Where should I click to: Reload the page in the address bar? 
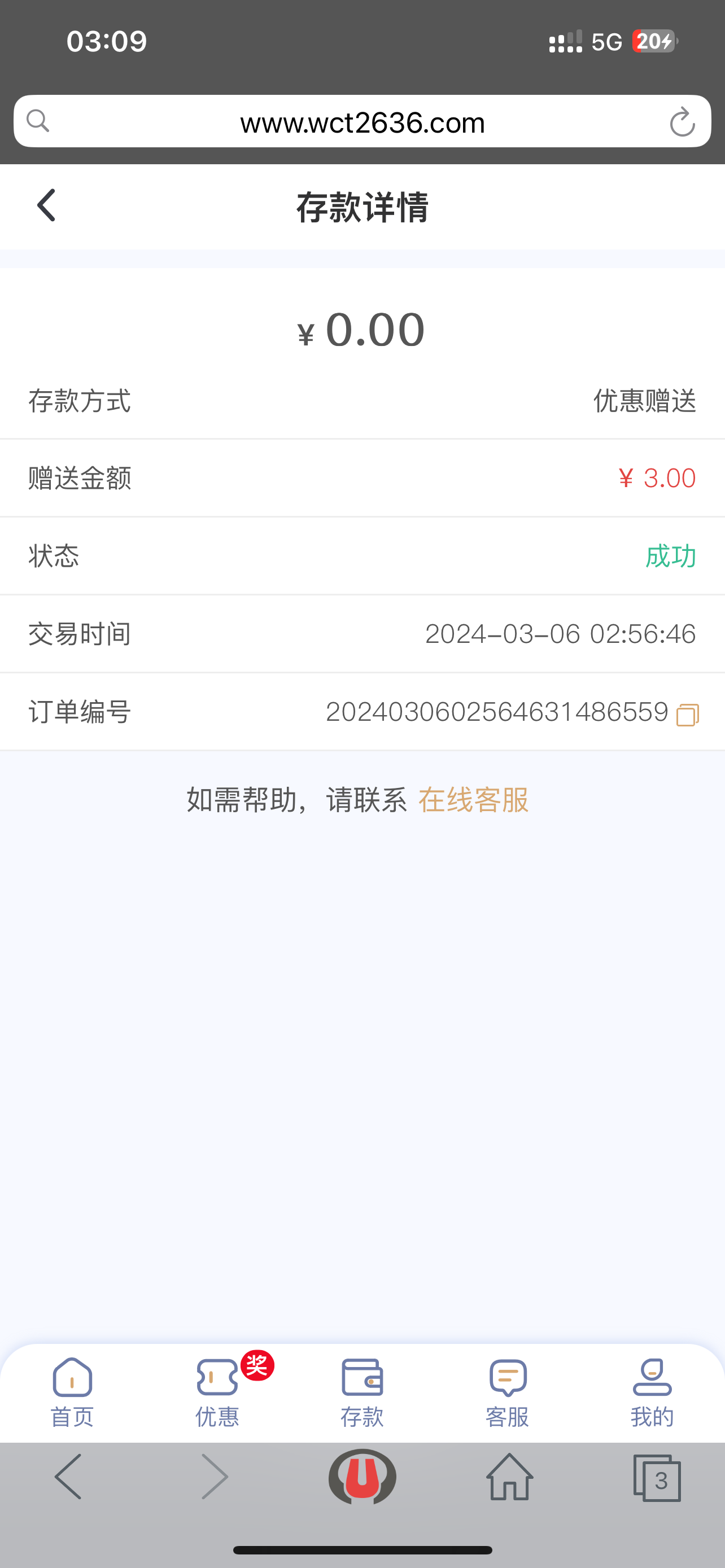coord(682,122)
